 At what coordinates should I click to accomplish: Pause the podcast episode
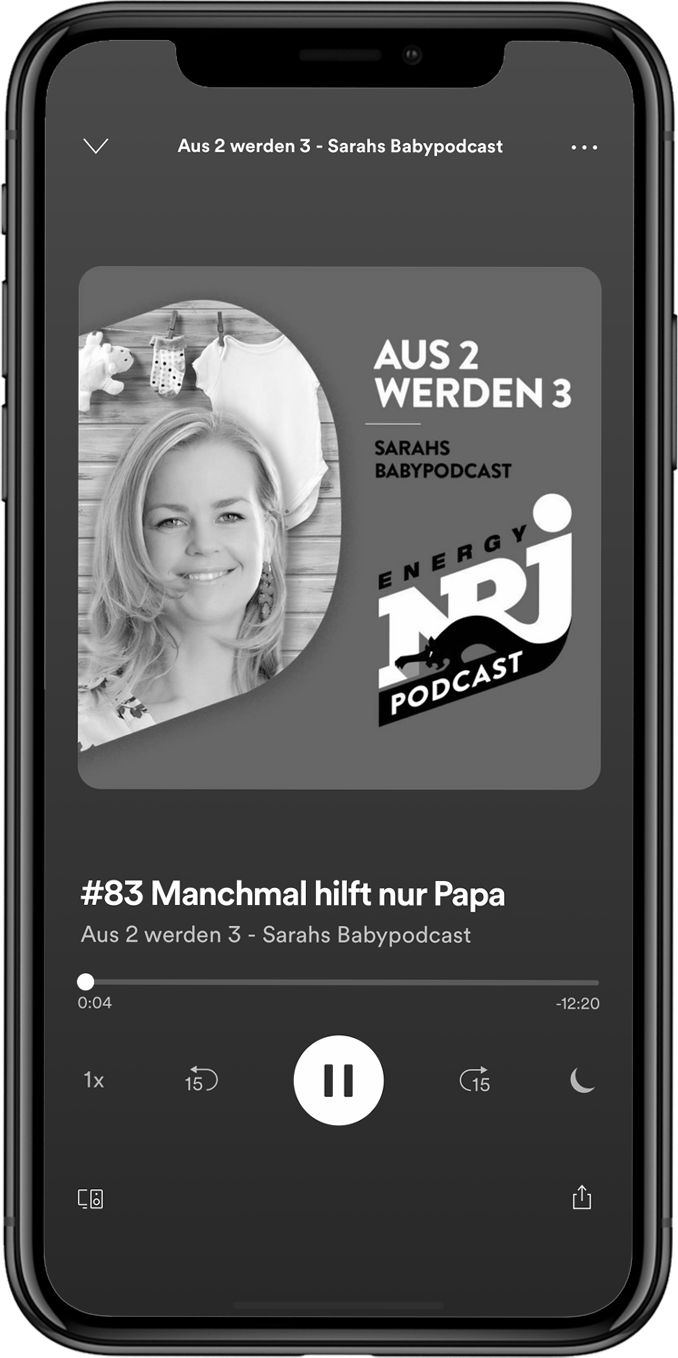pyautogui.click(x=338, y=1080)
